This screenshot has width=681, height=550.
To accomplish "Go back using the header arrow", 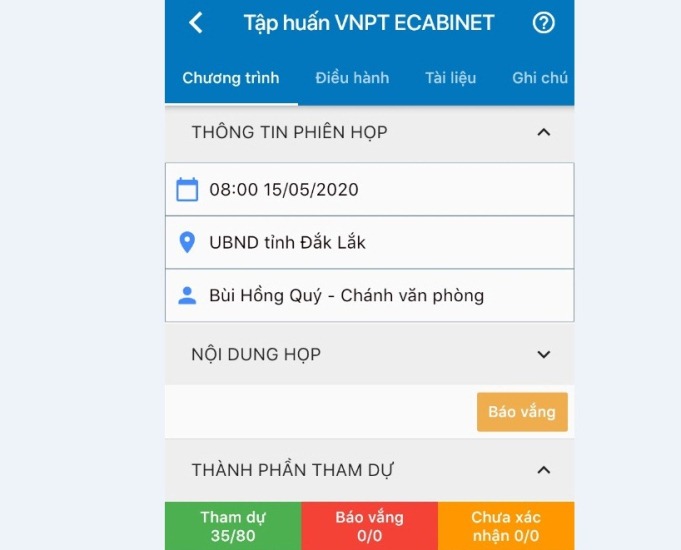I will 196,23.
